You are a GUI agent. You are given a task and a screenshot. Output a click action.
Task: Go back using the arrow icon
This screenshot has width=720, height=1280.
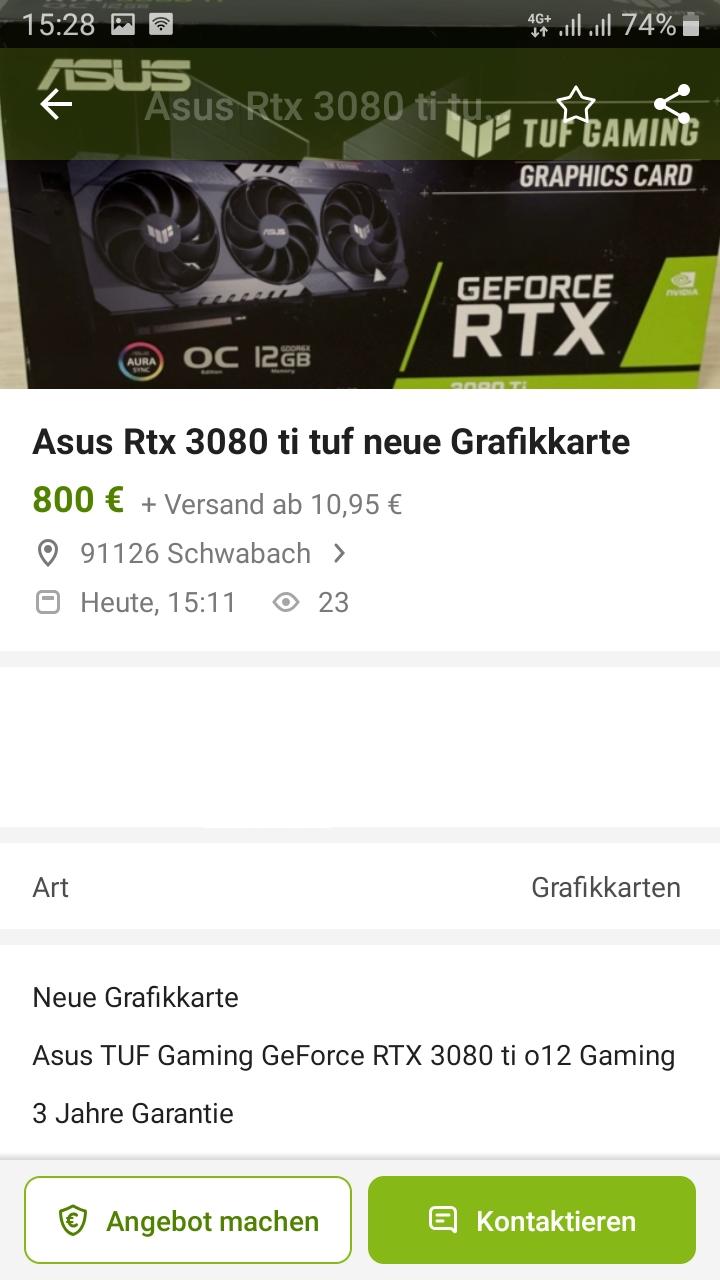(56, 104)
